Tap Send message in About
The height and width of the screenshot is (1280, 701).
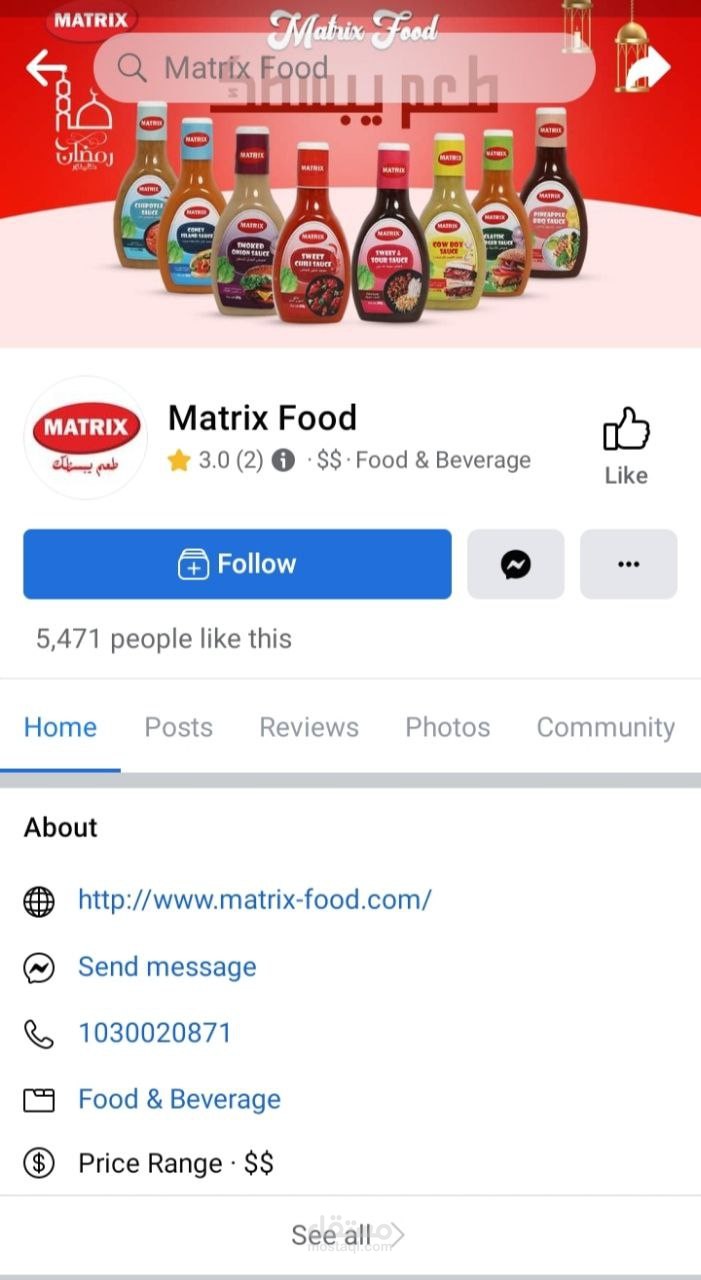click(x=167, y=967)
